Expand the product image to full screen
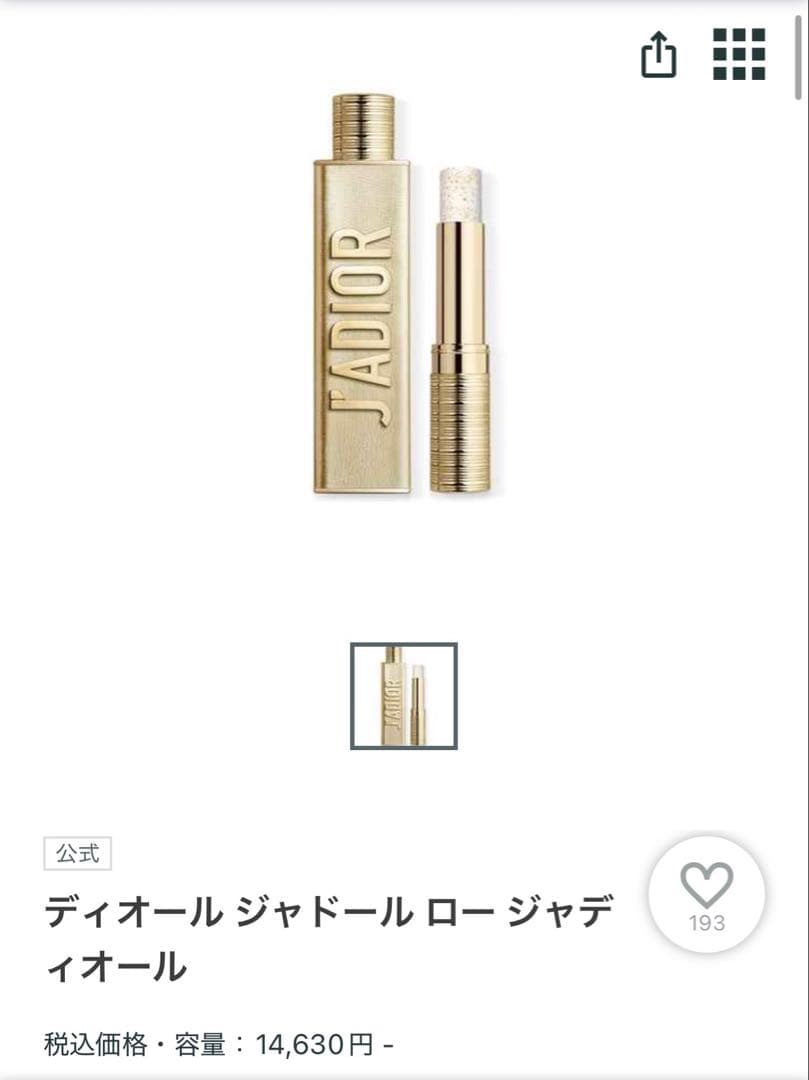Image resolution: width=809 pixels, height=1080 pixels. point(404,300)
